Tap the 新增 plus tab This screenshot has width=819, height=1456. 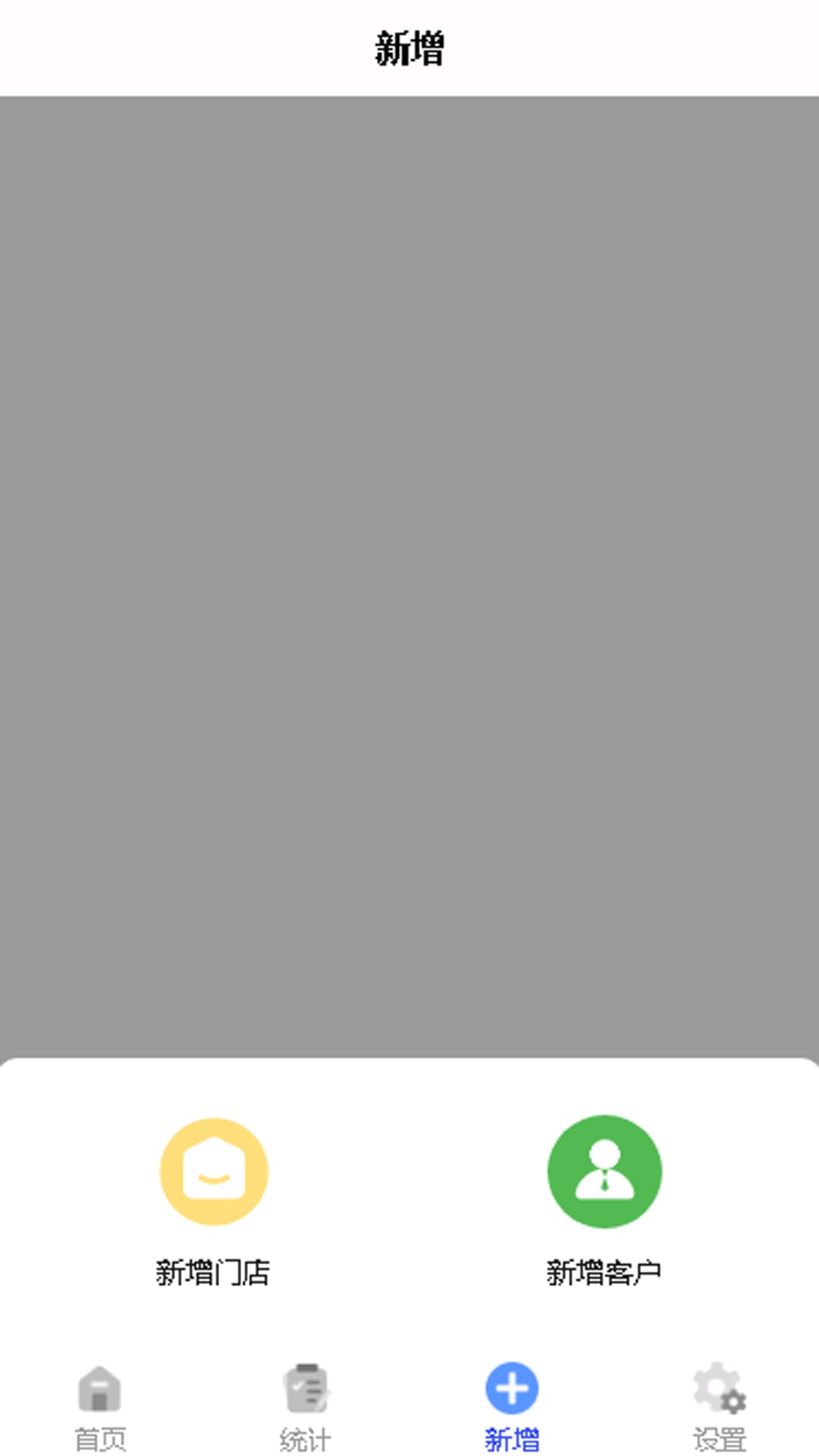pyautogui.click(x=512, y=1408)
